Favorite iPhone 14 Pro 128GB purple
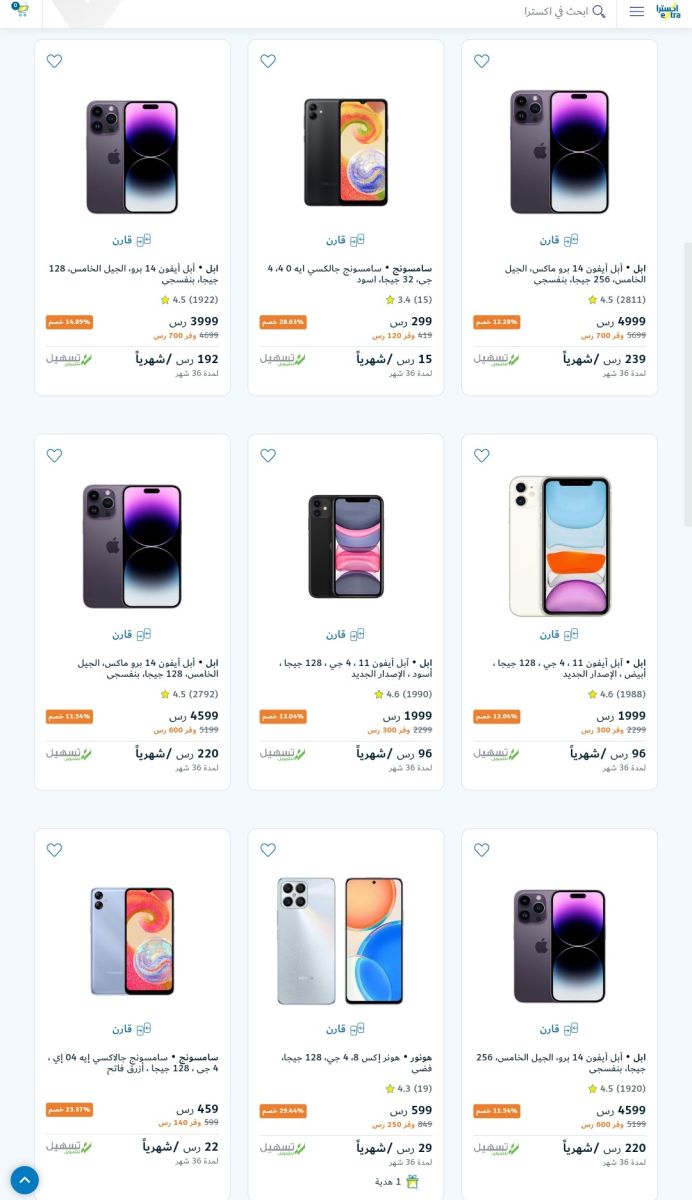 55,61
